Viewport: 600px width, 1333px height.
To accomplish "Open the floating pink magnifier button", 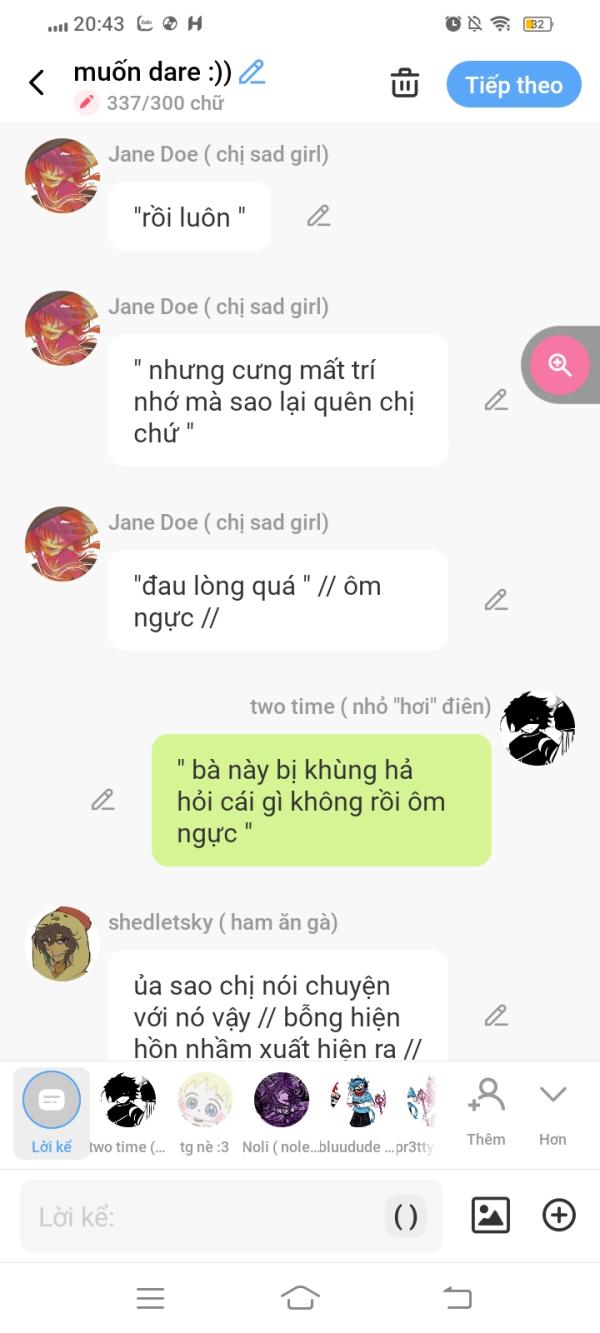I will coord(560,365).
